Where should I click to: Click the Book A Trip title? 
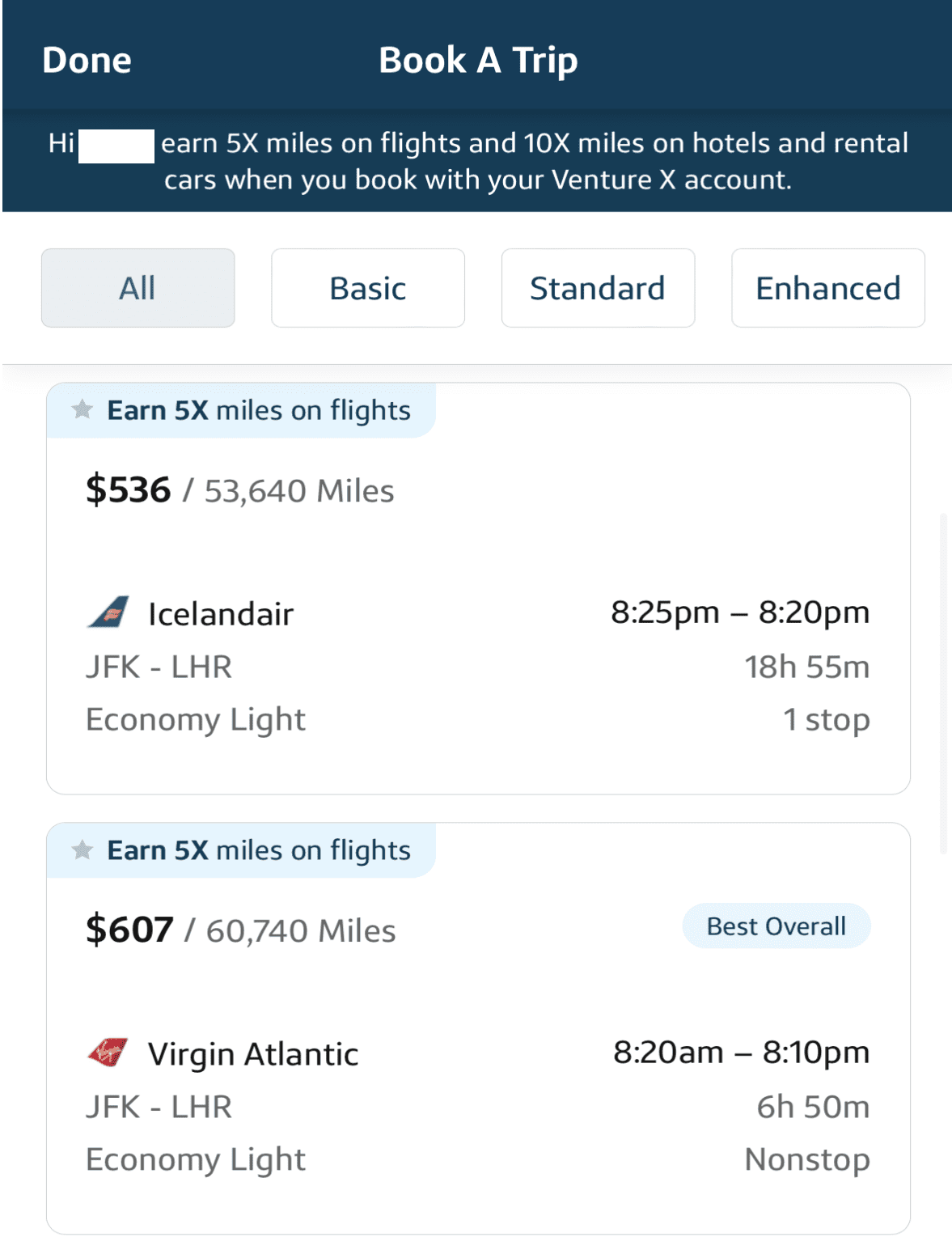click(477, 60)
